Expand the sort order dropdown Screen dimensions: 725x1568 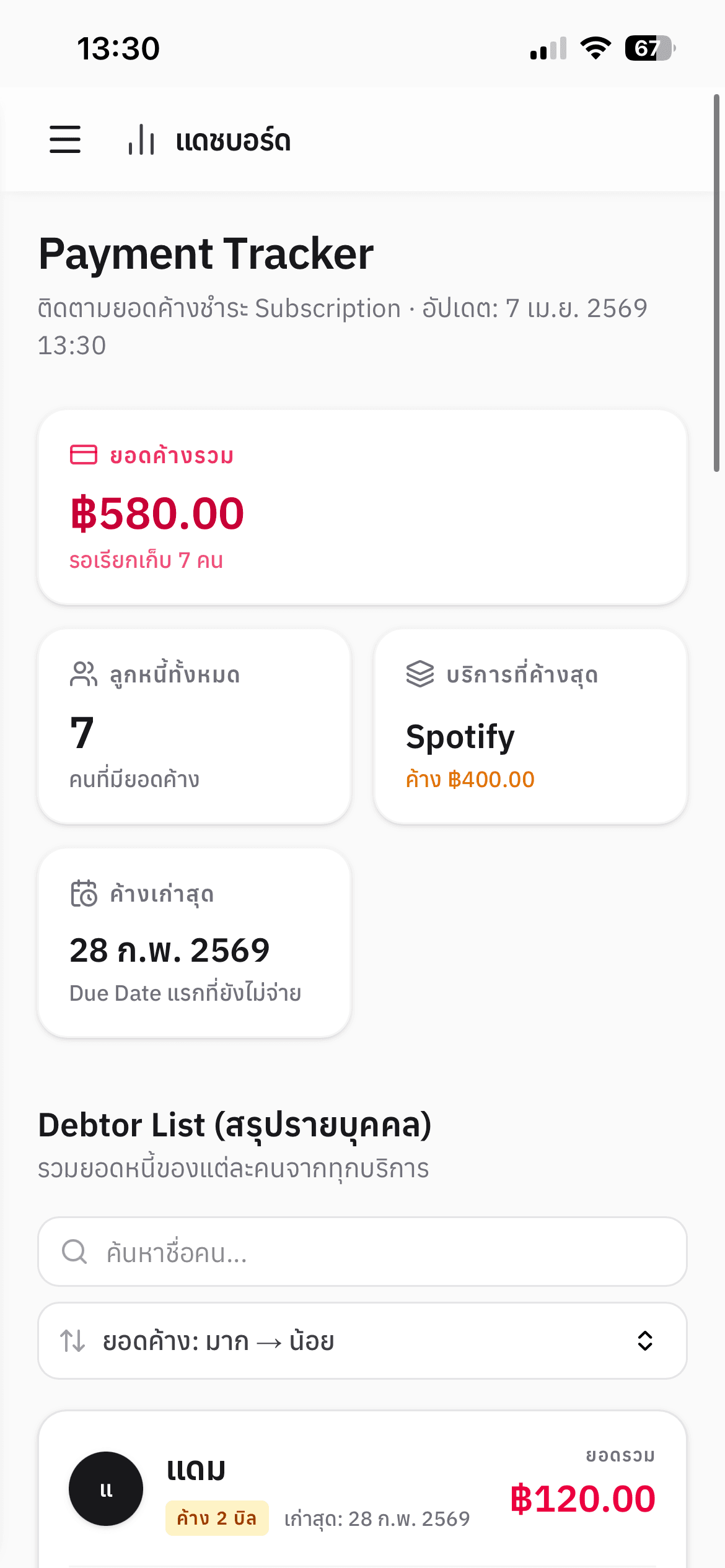[362, 1341]
